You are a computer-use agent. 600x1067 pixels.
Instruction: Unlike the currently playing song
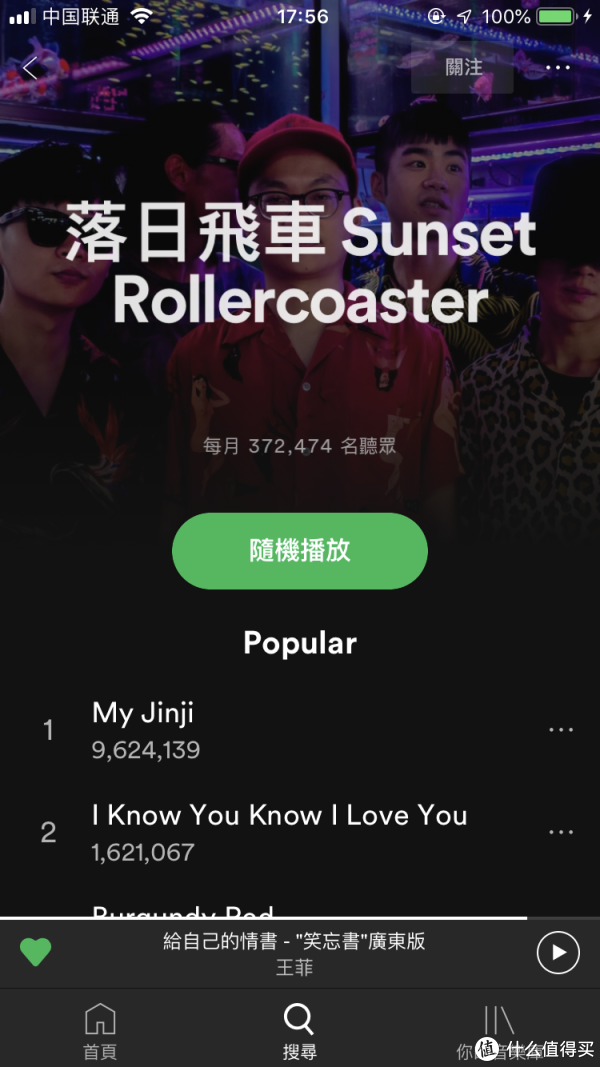(36, 952)
